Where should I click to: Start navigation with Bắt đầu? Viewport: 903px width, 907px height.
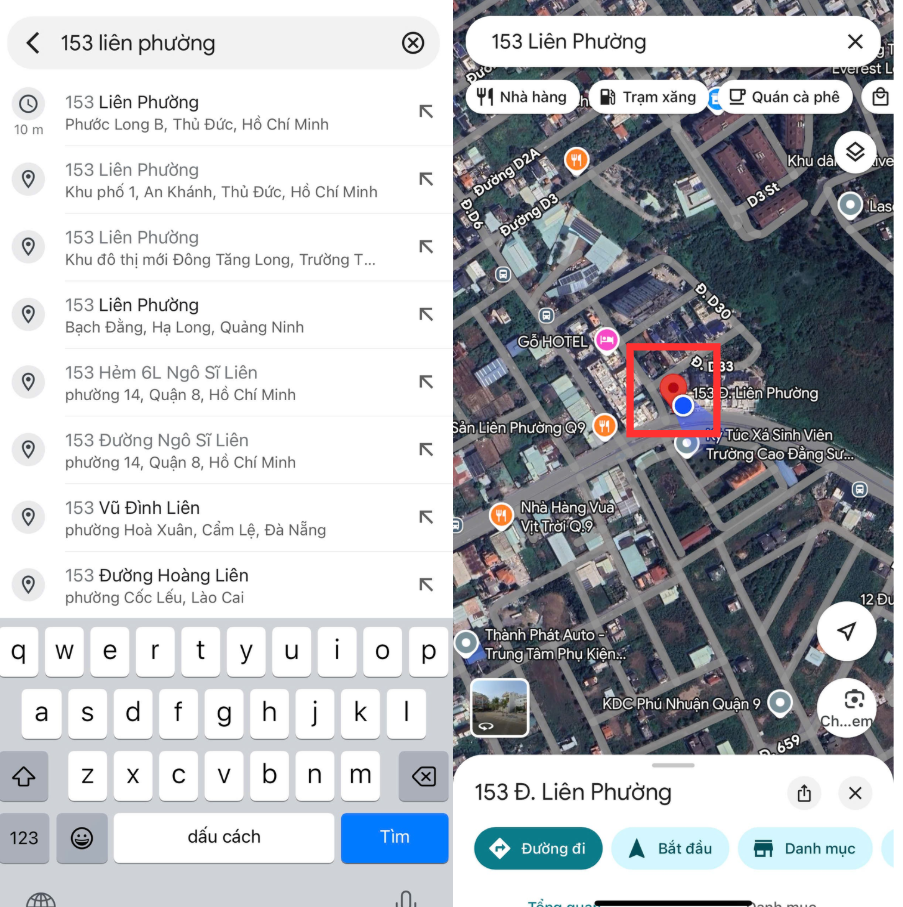pyautogui.click(x=669, y=849)
